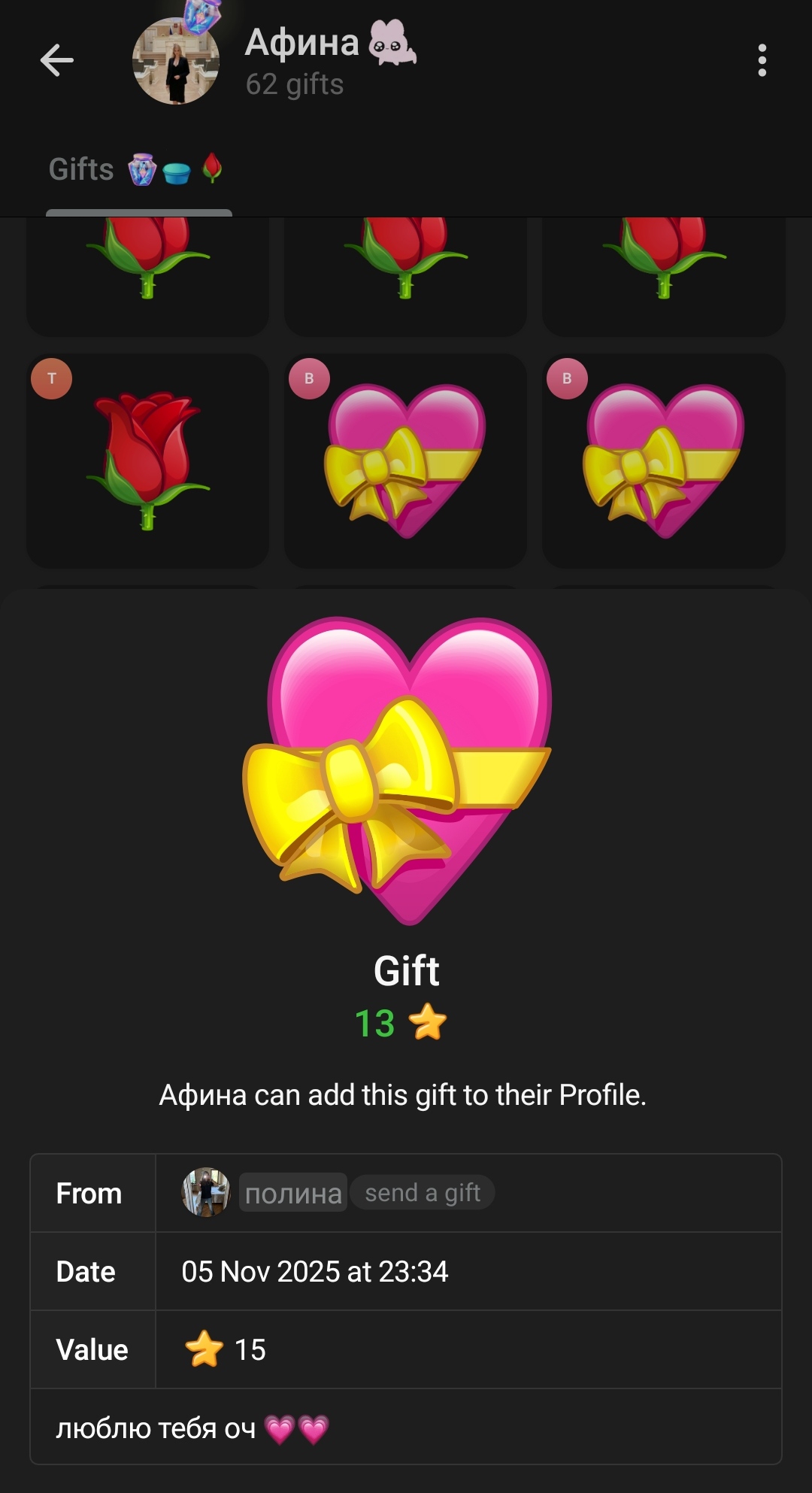Tap the "send a gift" button
Viewport: 812px width, 1493px height.
pyautogui.click(x=423, y=1193)
